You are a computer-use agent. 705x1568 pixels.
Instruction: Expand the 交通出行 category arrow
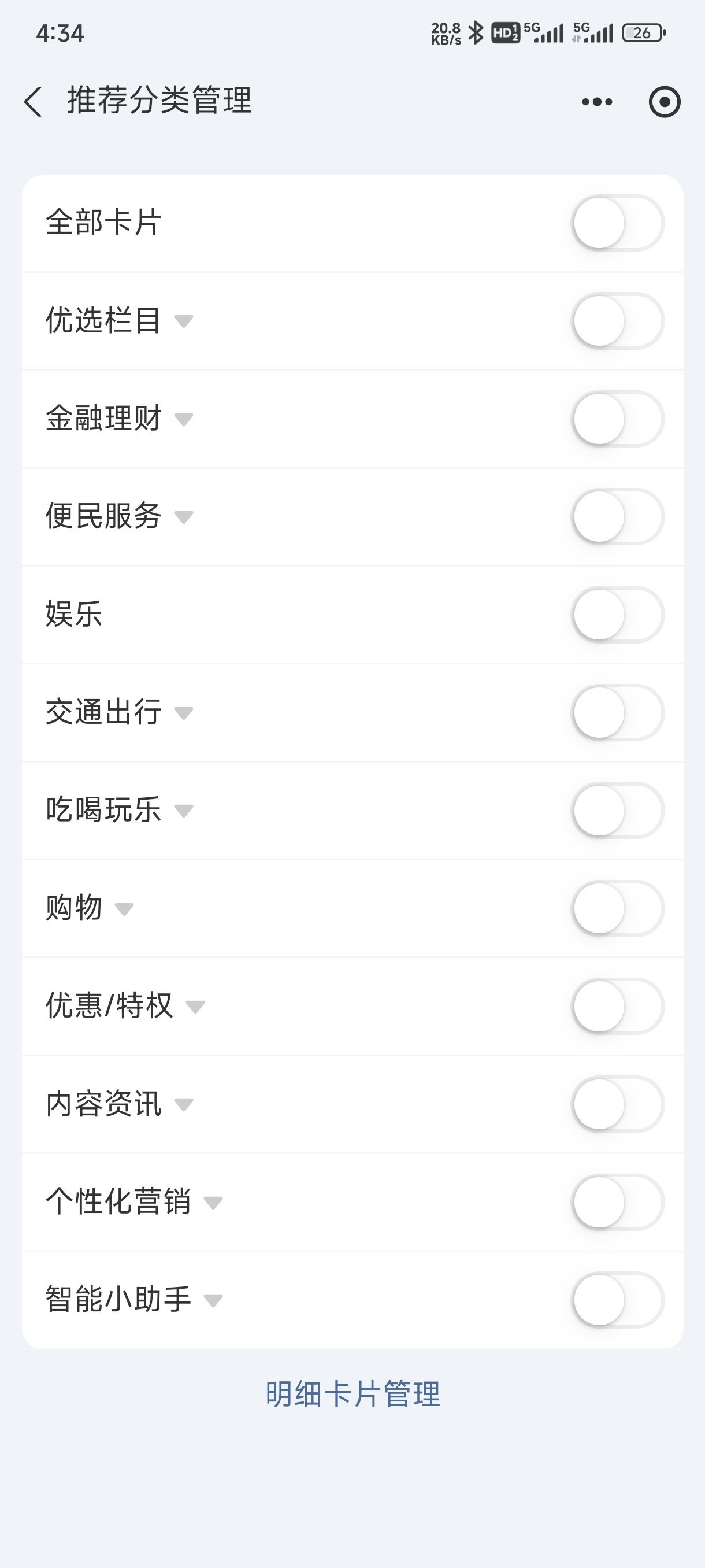(x=184, y=713)
